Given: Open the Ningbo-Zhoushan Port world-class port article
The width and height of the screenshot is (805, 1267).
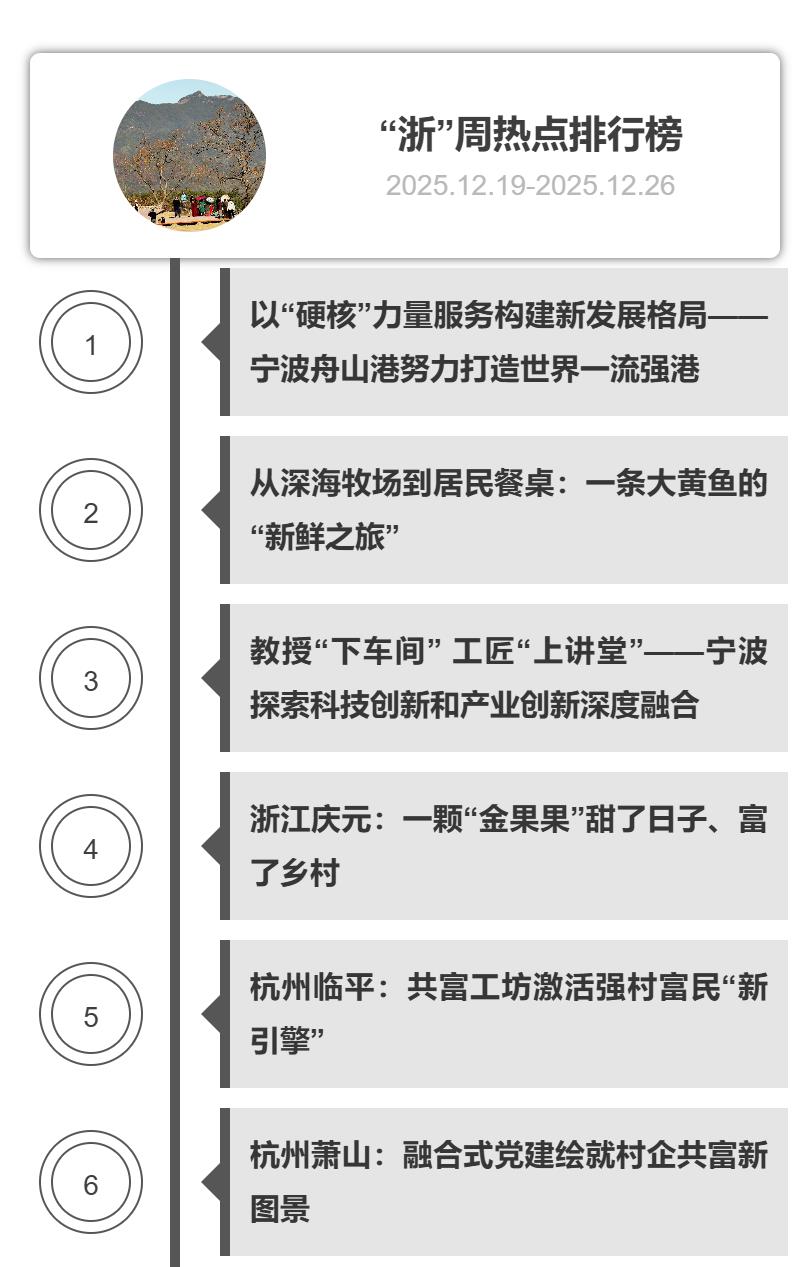Looking at the screenshot, I should (x=507, y=343).
